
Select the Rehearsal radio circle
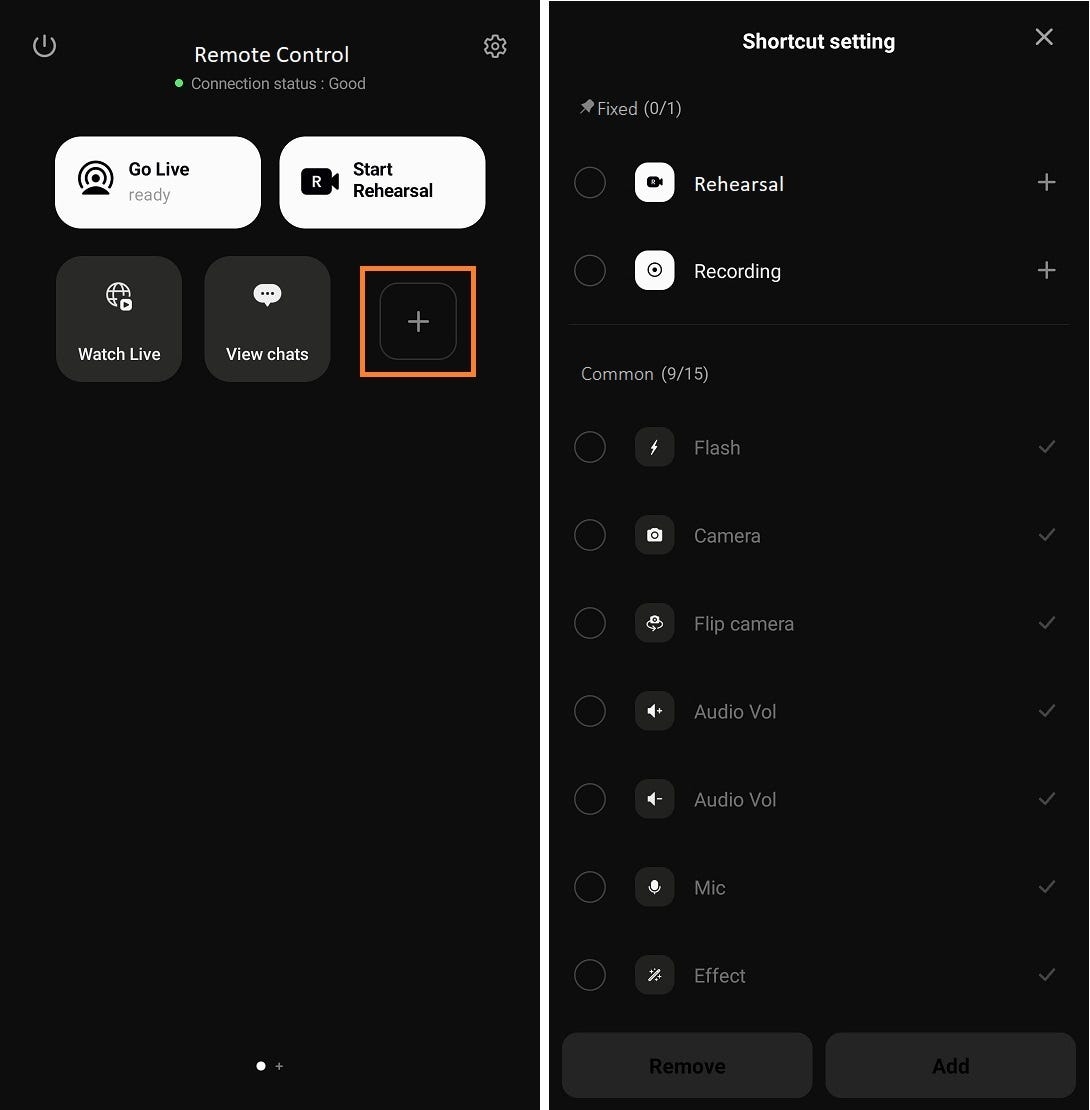tap(590, 183)
